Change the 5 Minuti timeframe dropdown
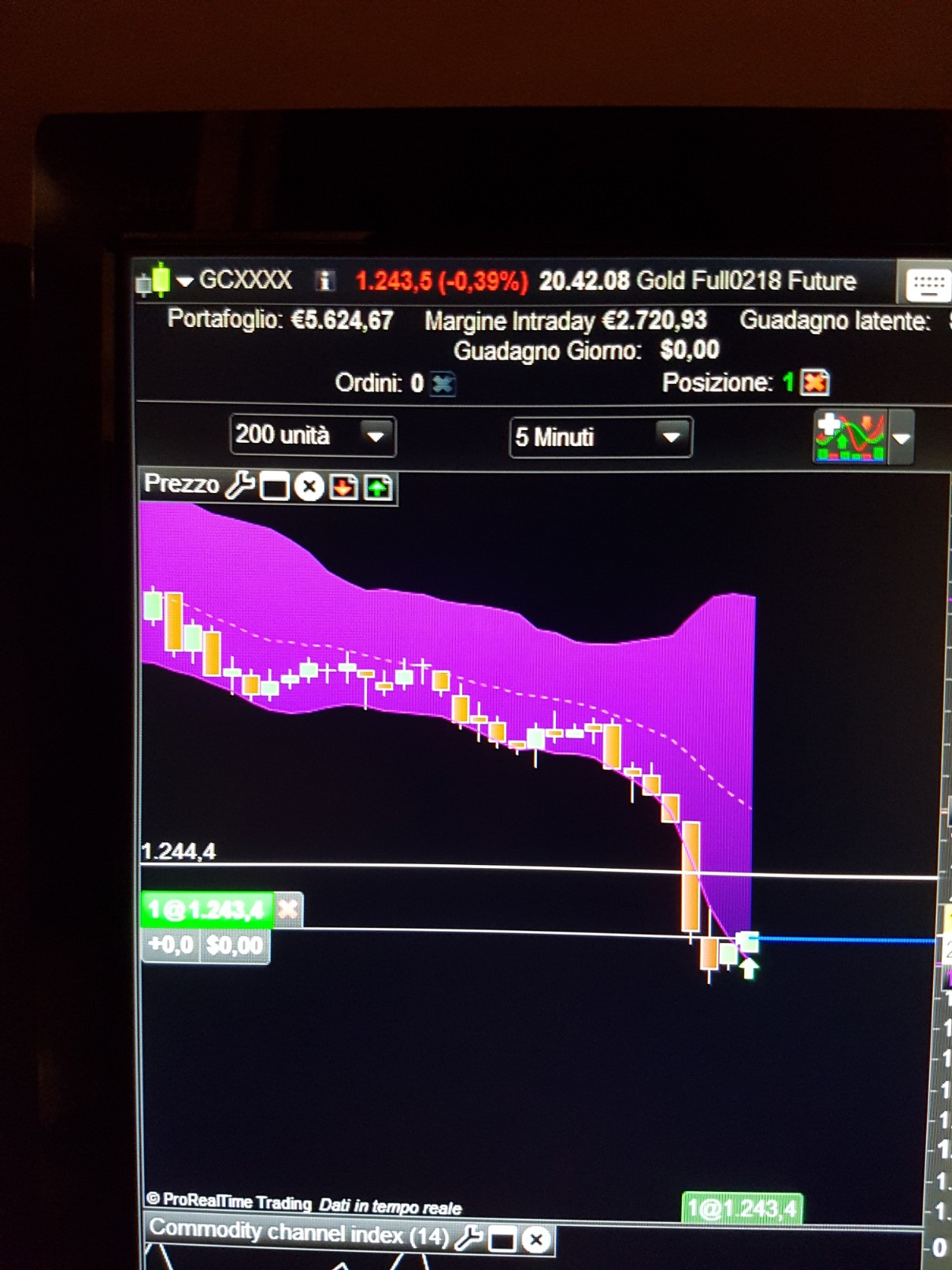952x1270 pixels. tap(671, 436)
